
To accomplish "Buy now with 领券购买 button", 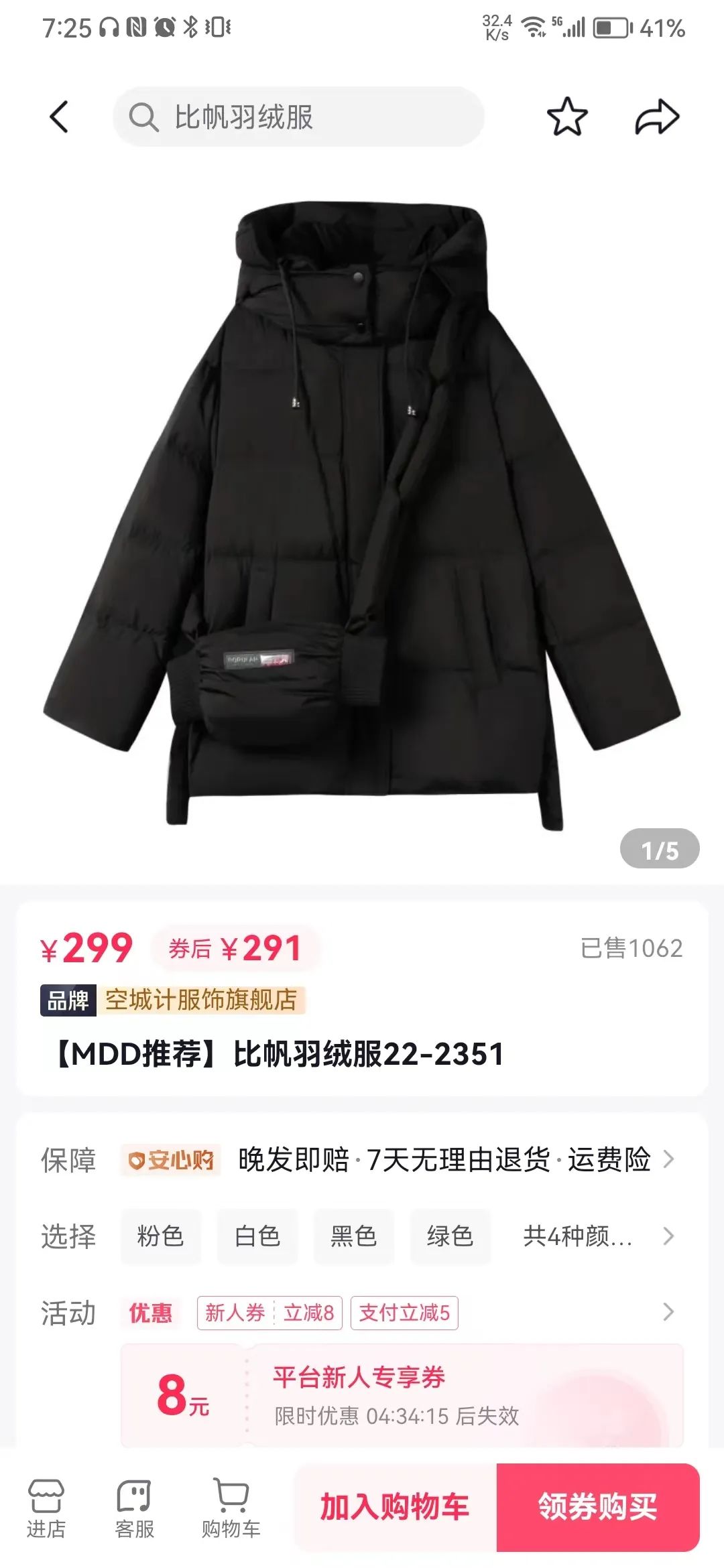I will pyautogui.click(x=598, y=1507).
